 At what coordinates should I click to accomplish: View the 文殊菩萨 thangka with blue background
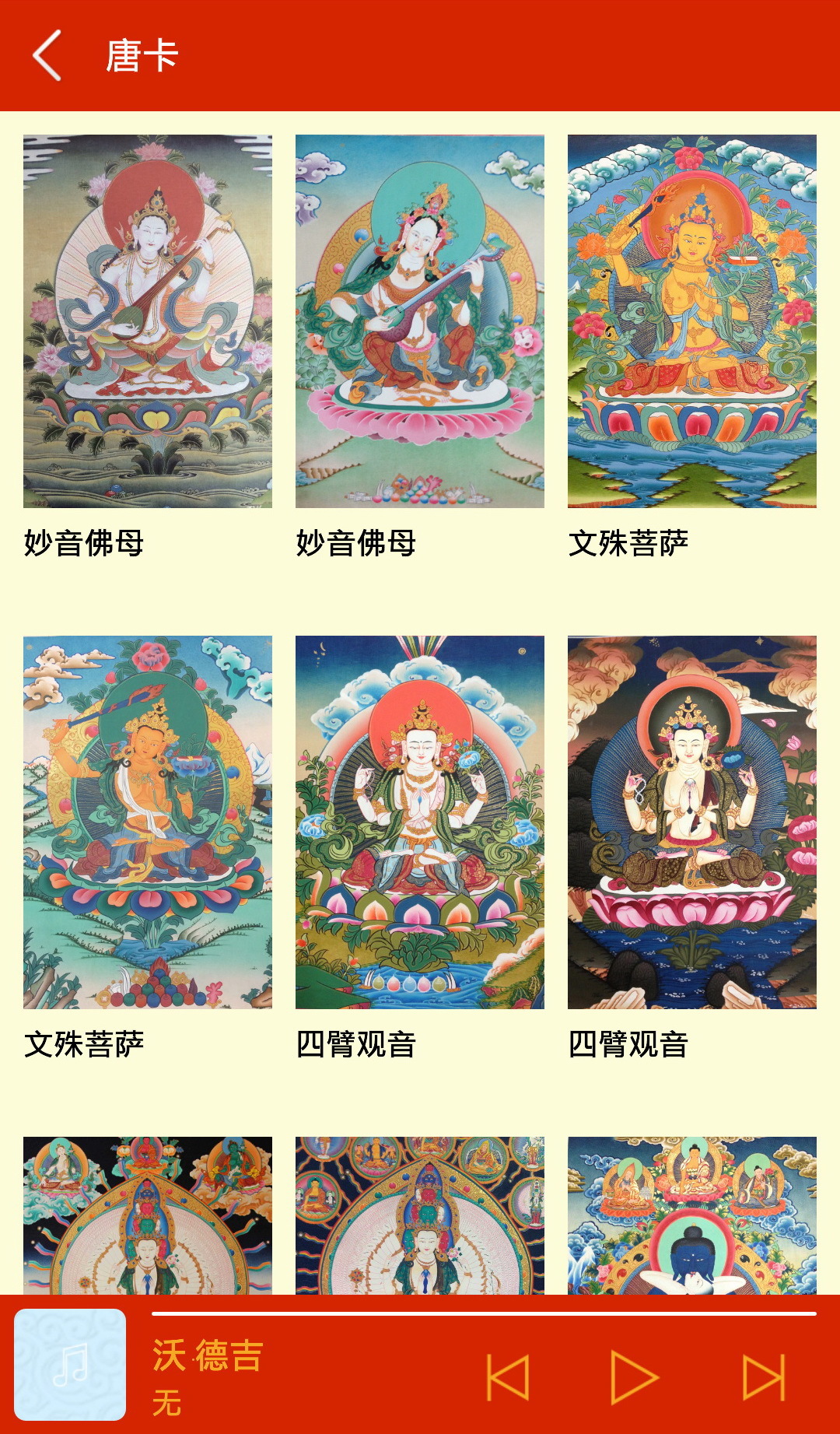692,321
